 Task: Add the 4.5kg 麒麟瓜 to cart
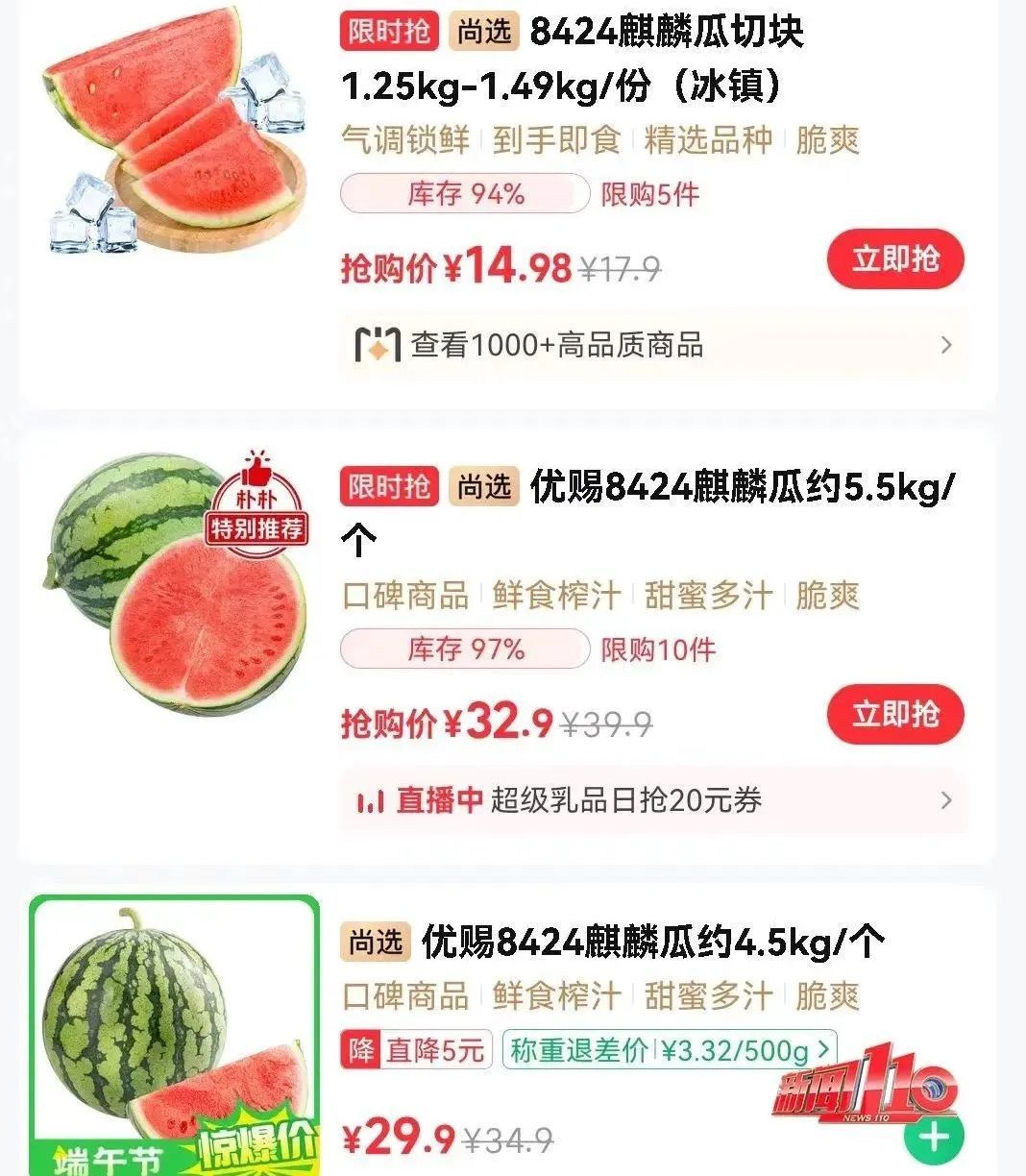(x=934, y=1138)
